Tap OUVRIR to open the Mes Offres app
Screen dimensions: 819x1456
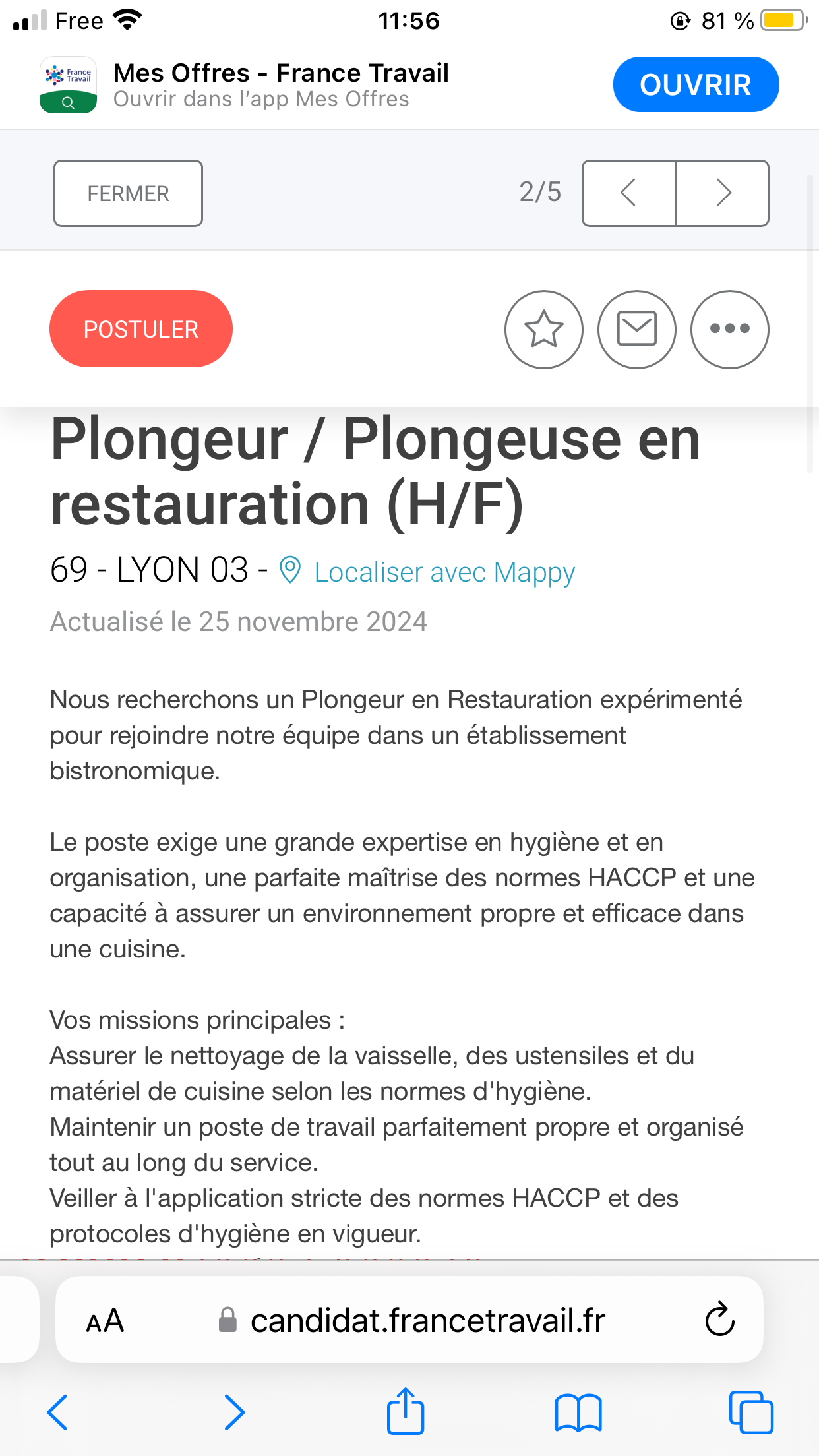pyautogui.click(x=696, y=84)
